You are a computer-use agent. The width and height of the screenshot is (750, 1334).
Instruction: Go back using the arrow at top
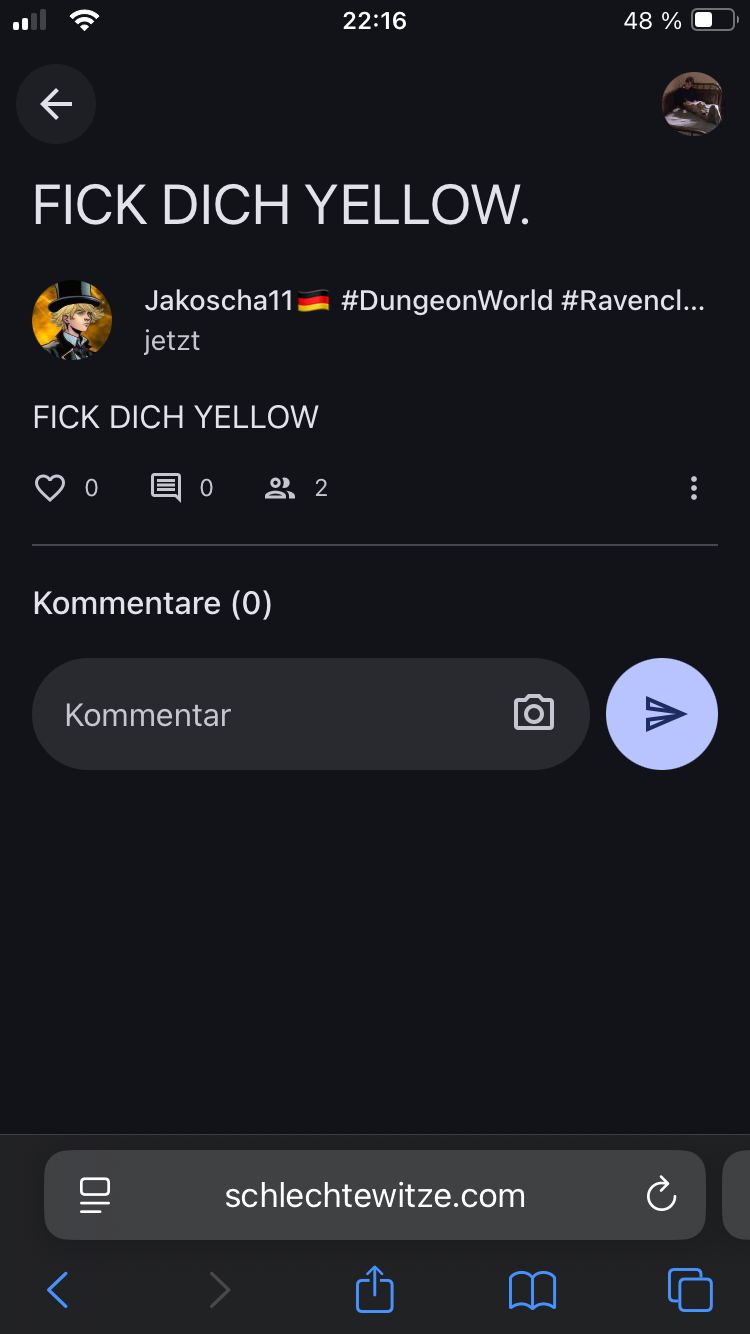pos(56,104)
